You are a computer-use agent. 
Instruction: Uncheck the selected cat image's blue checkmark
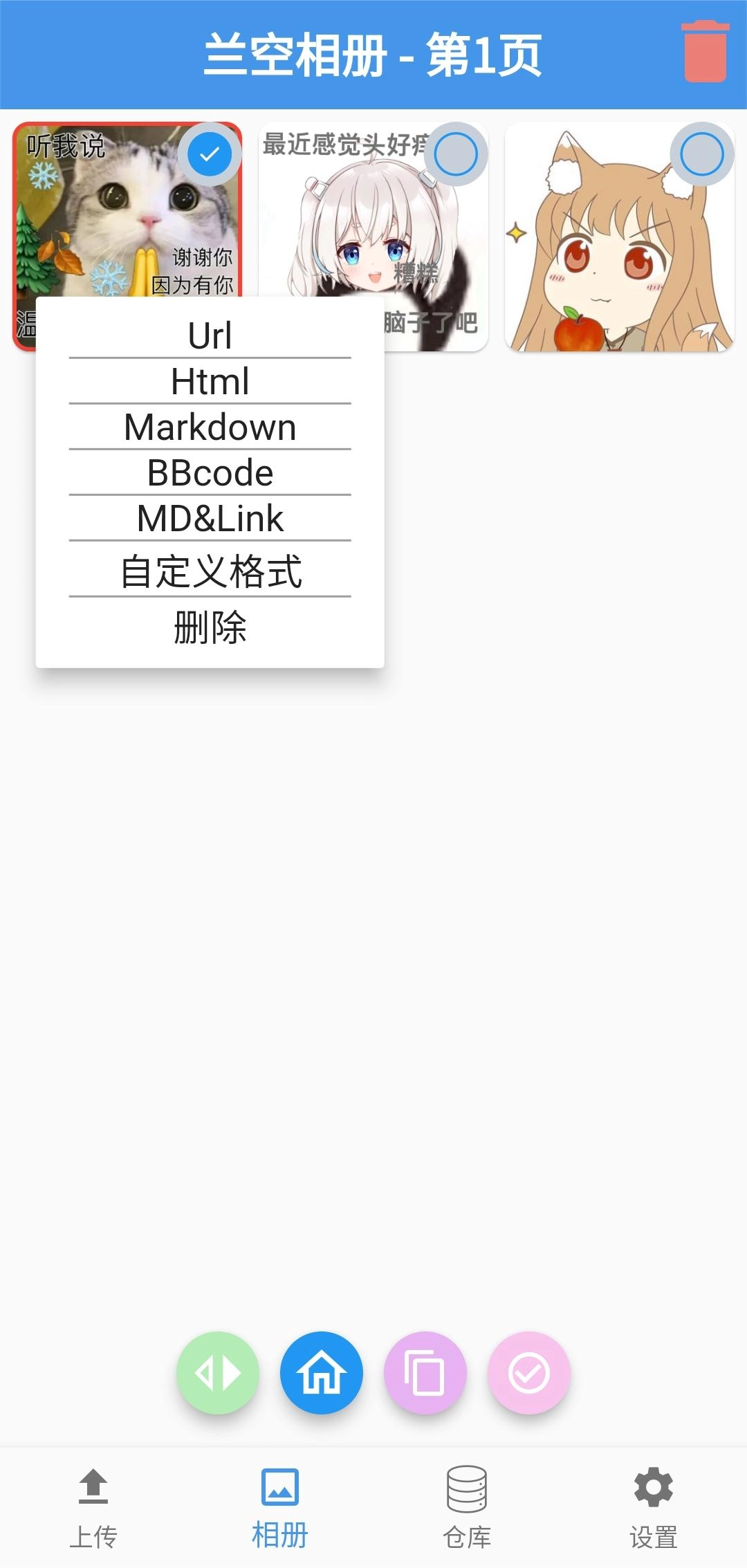pyautogui.click(x=210, y=154)
